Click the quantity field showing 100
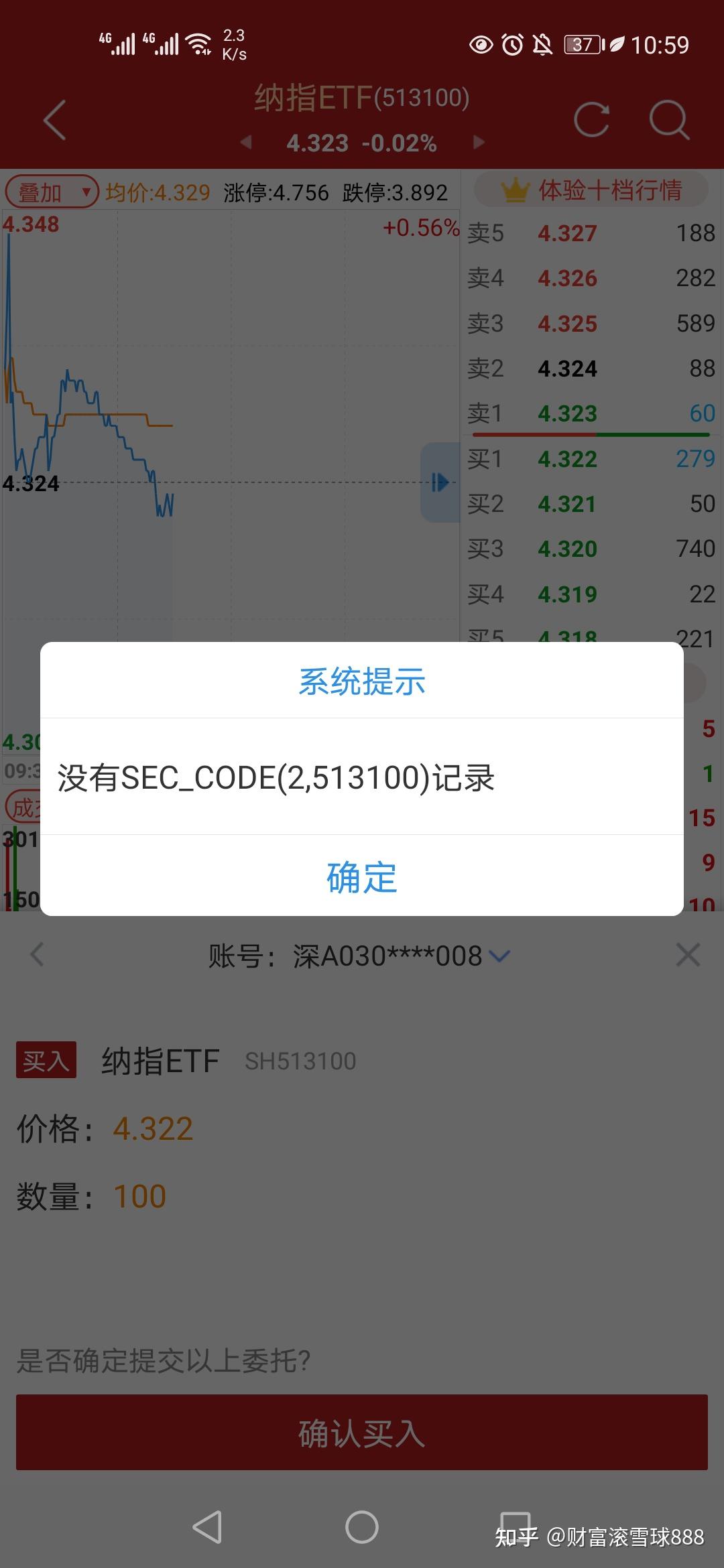Viewport: 724px width, 1568px height. point(139,1196)
